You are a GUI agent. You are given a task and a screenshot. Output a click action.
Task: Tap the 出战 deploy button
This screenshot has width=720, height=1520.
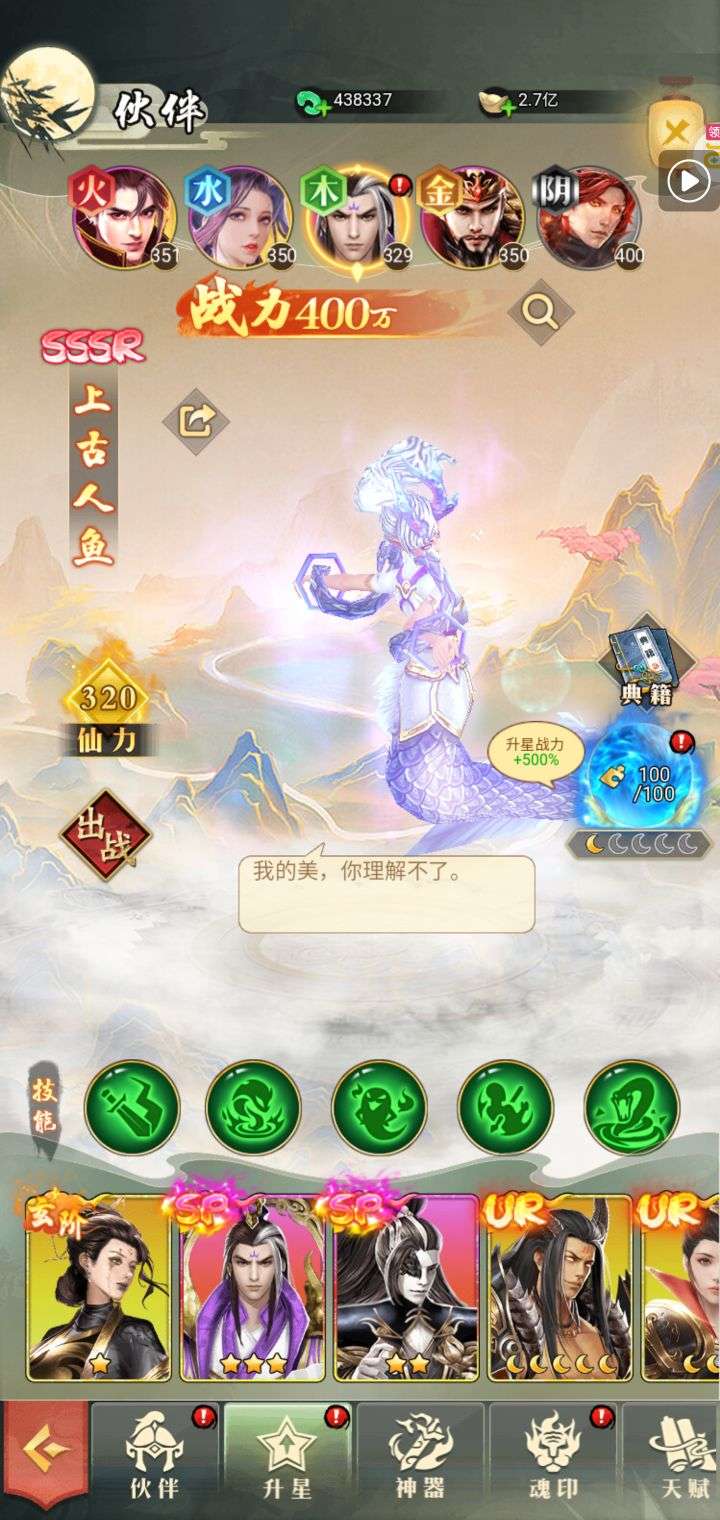(x=105, y=834)
